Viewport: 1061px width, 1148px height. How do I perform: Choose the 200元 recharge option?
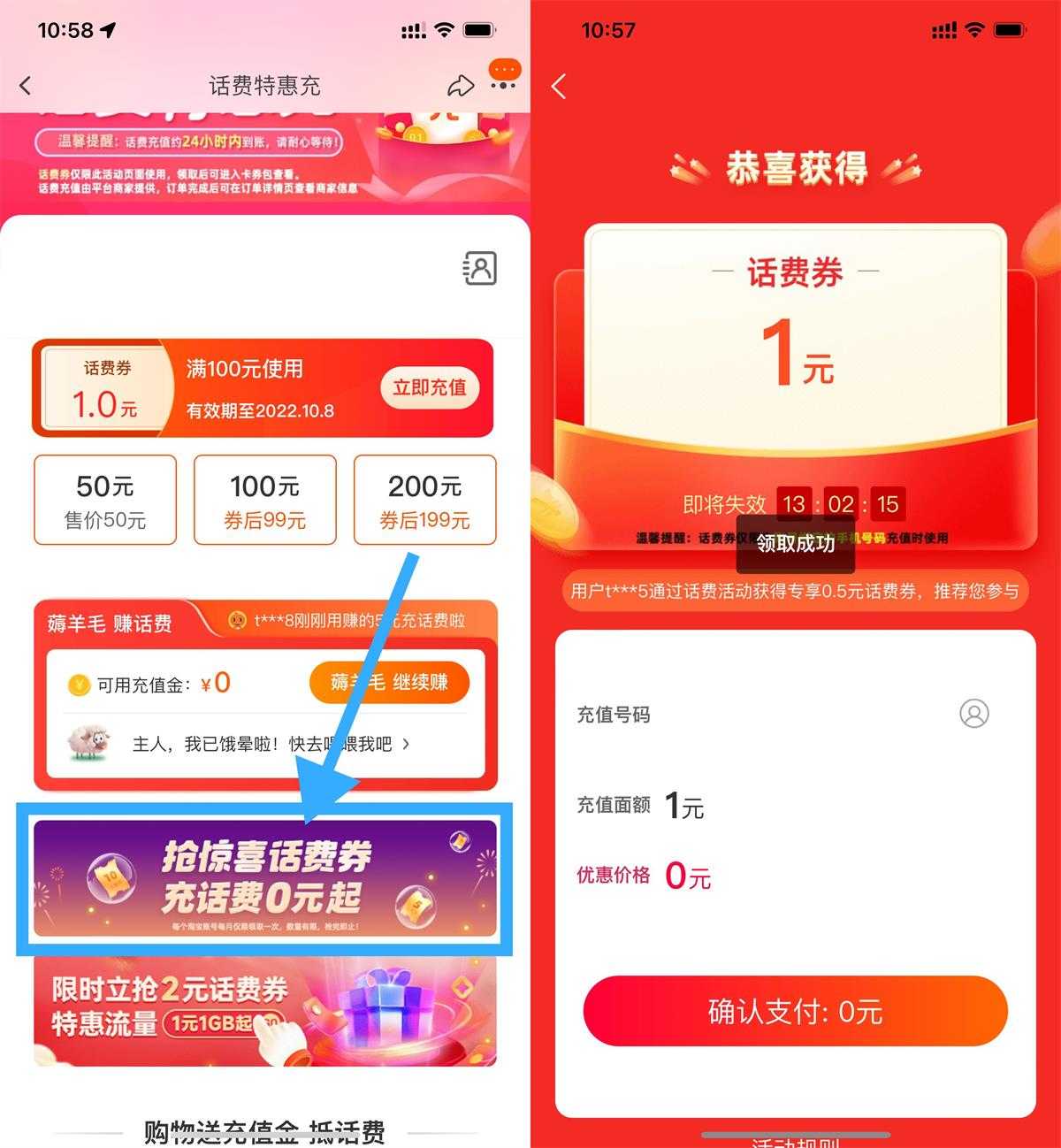[424, 500]
